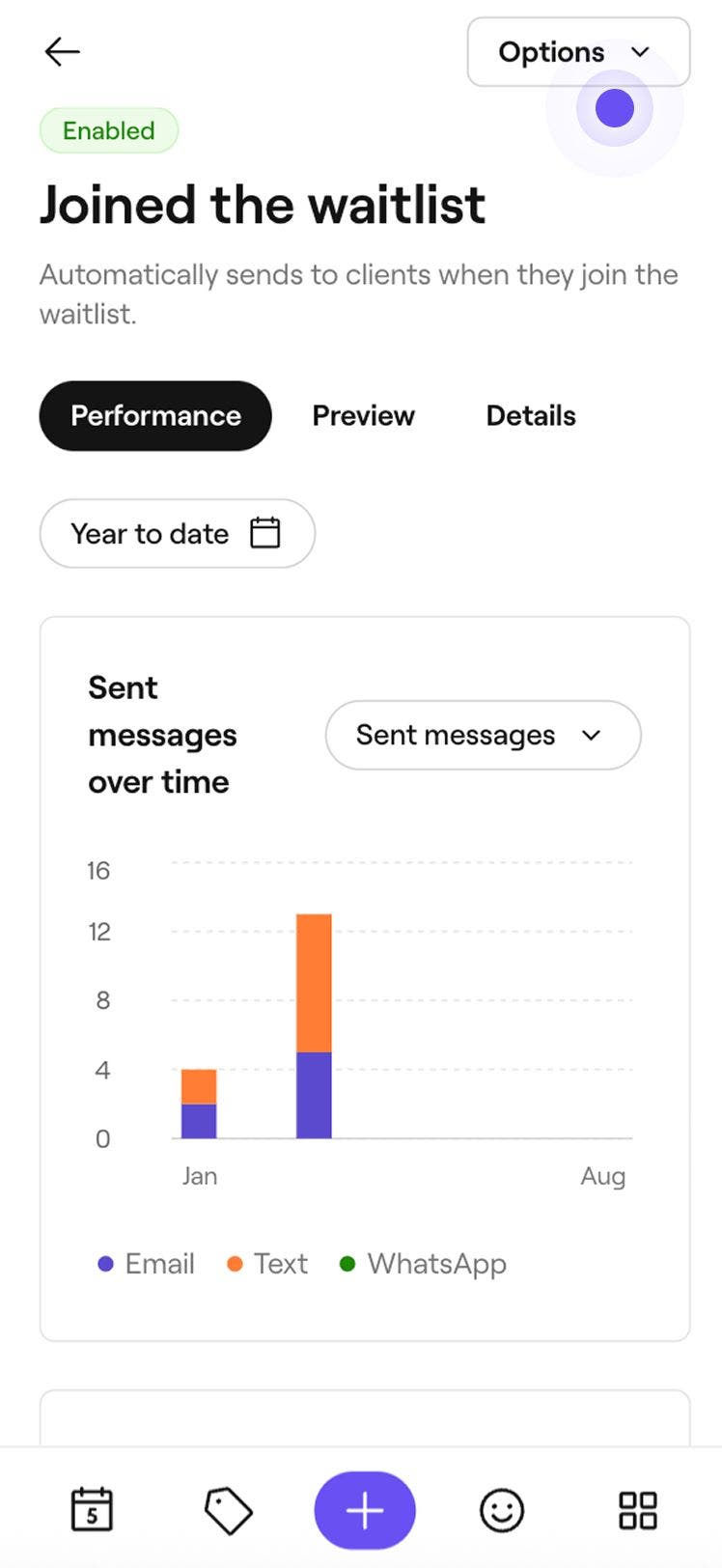Expand the Sent messages dropdown
This screenshot has width=722, height=1568.
(x=483, y=736)
